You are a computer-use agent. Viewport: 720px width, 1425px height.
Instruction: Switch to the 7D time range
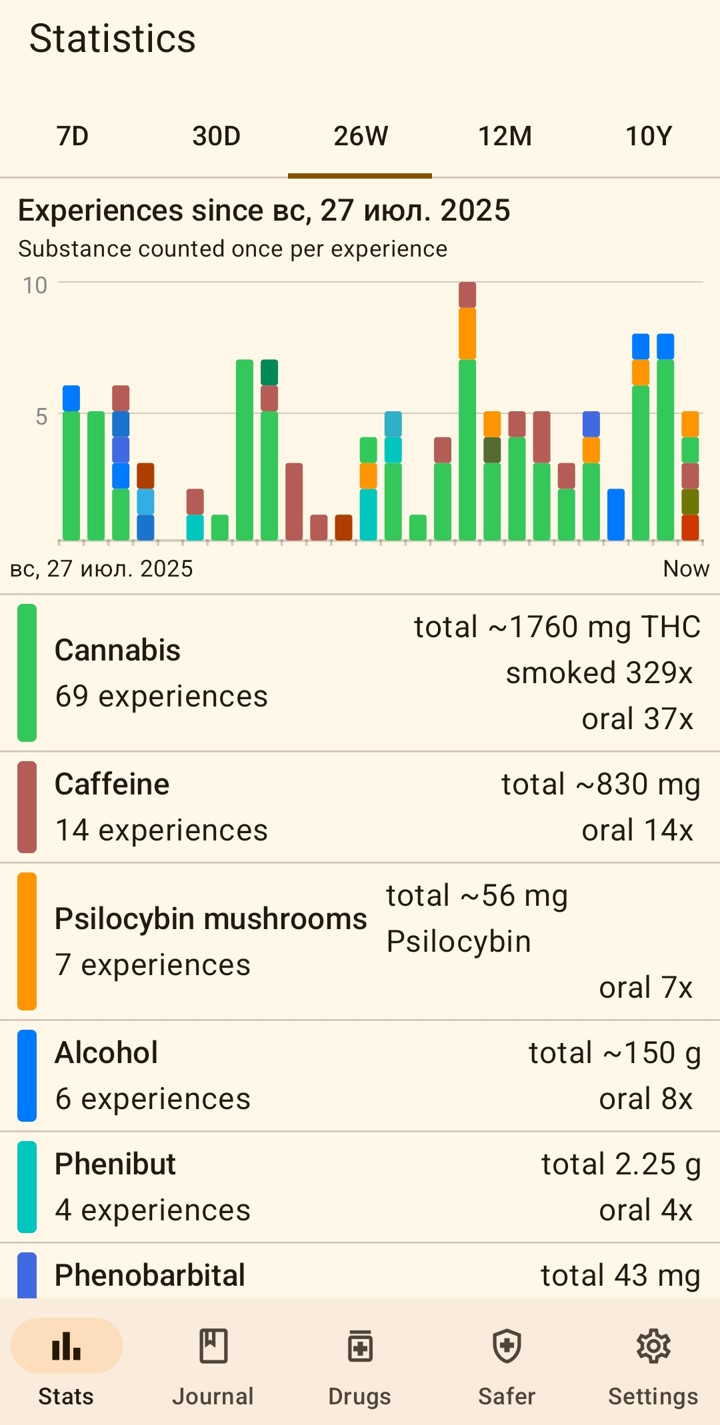(x=72, y=137)
